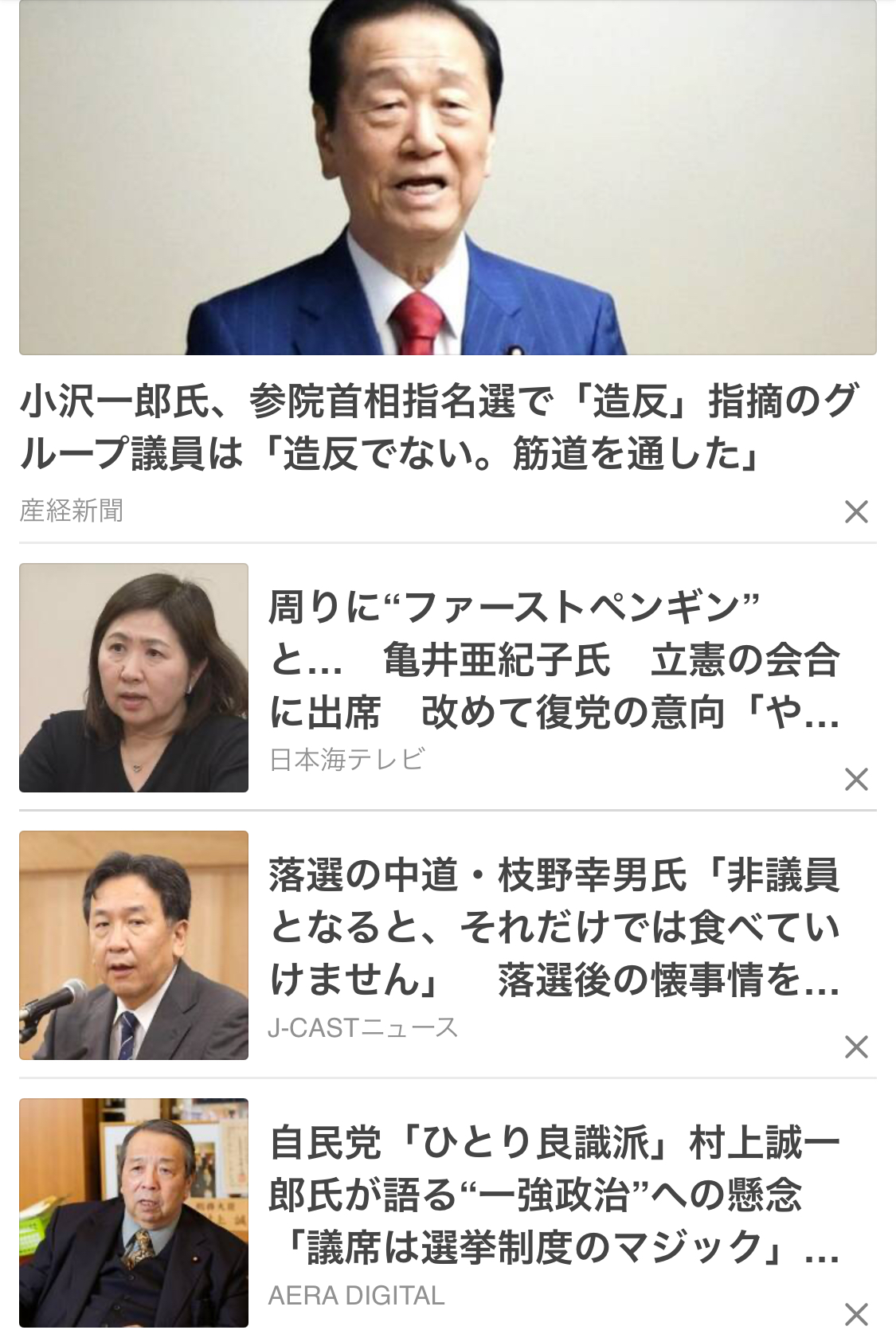The image size is (896, 1330).
Task: Dismiss the 産経新聞 article card
Action: pos(855,511)
